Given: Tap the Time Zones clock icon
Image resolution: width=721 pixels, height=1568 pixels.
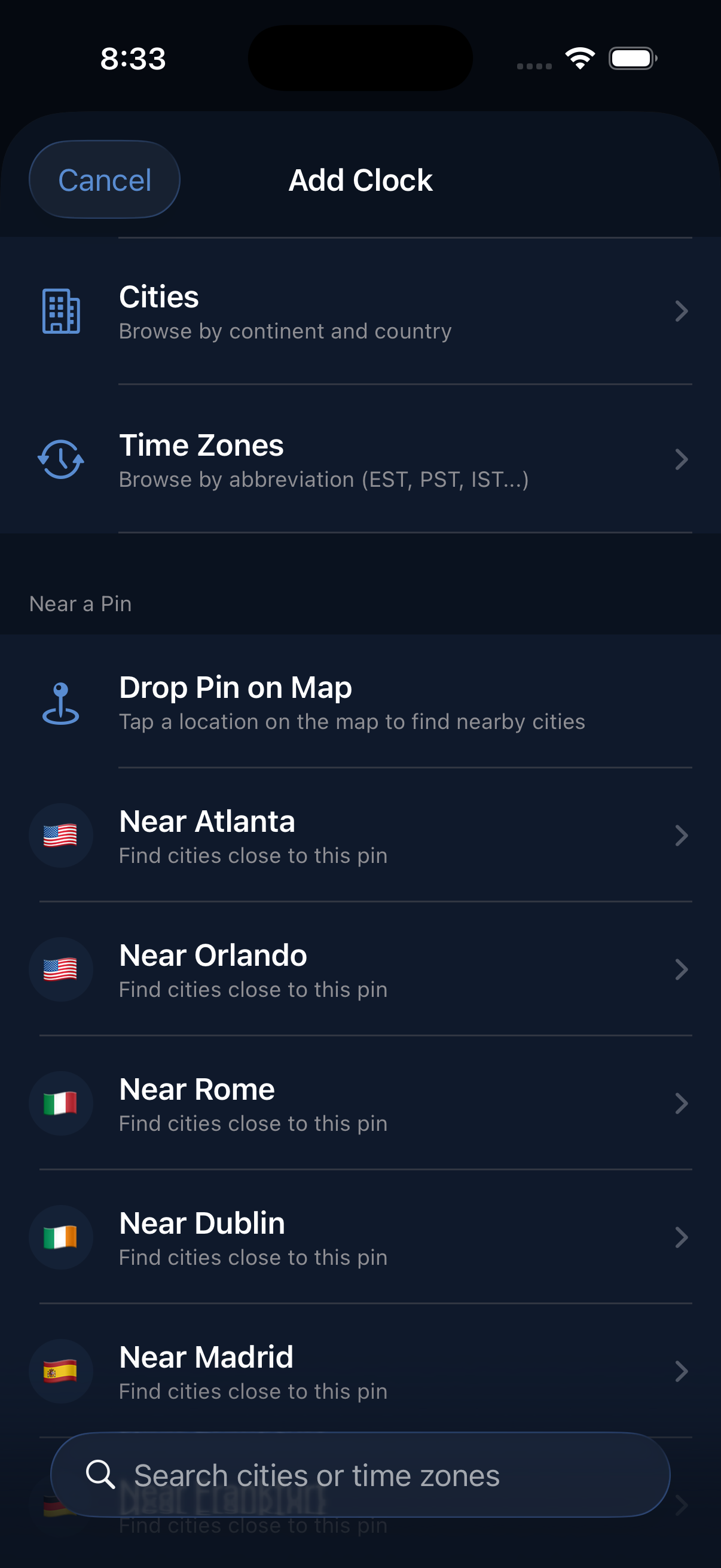Looking at the screenshot, I should (61, 459).
